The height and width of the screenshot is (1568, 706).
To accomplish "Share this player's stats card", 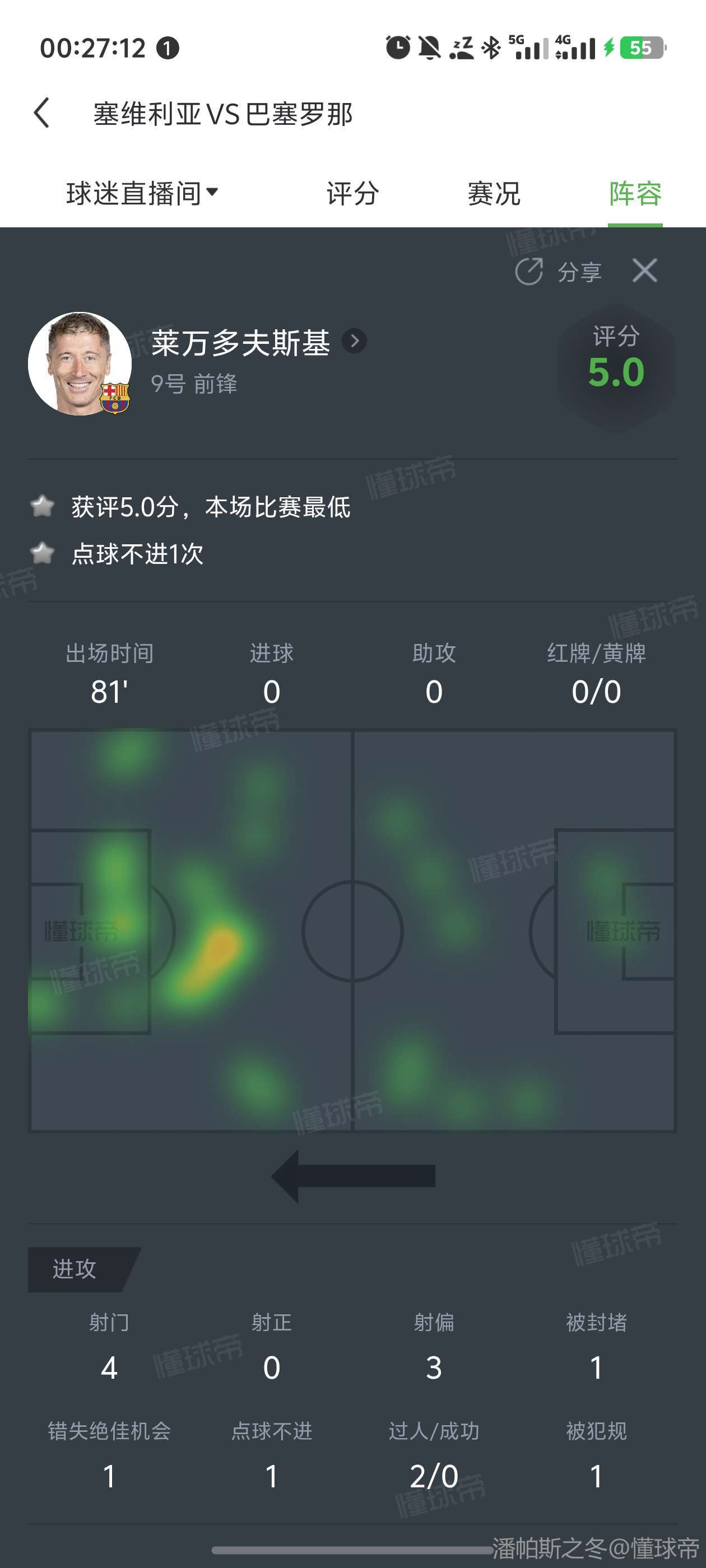I will (559, 272).
